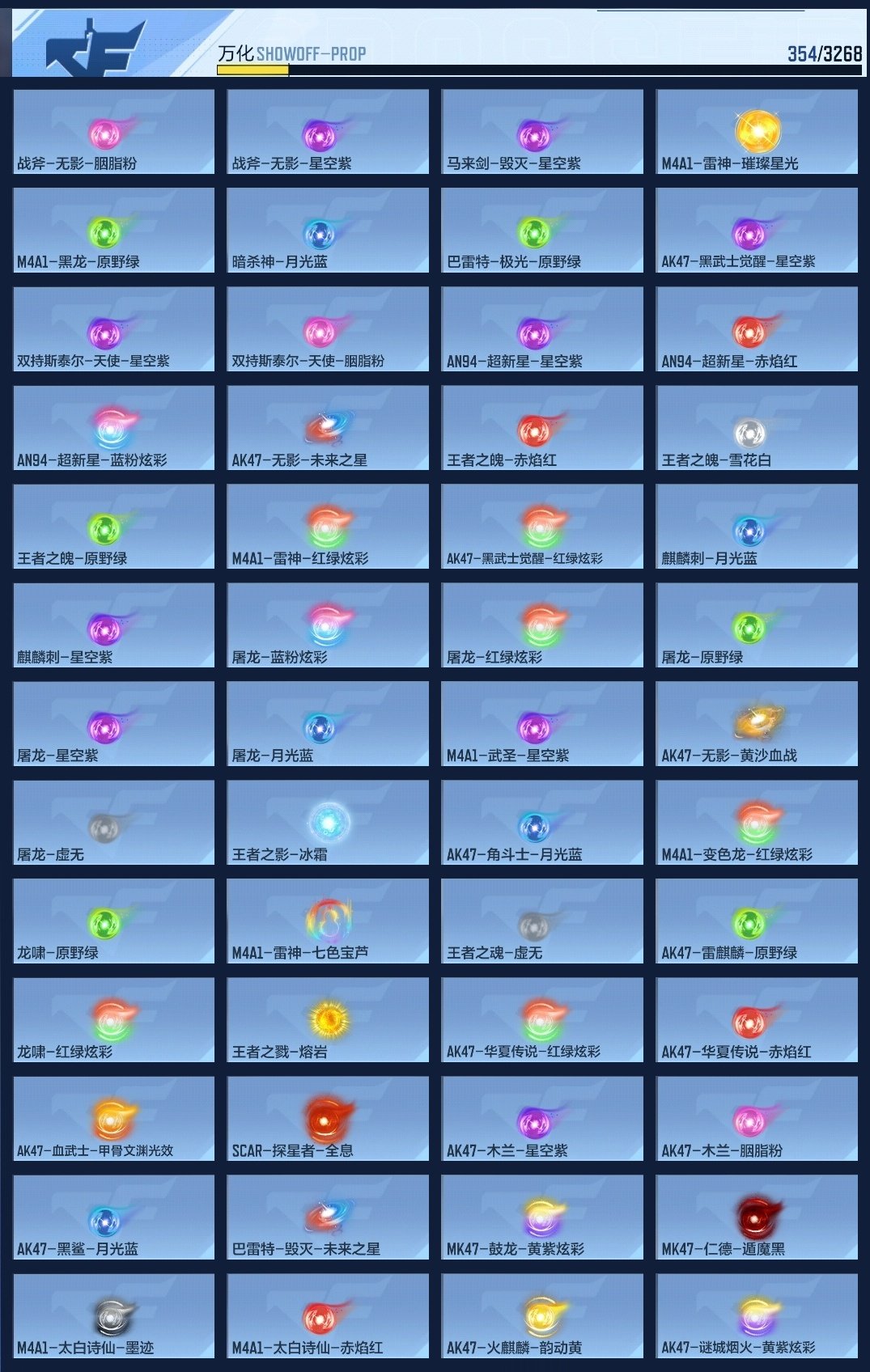Select the AN94-超新星-赤焰红 red flame item
Viewport: 870px width, 1372px height.
click(758, 328)
